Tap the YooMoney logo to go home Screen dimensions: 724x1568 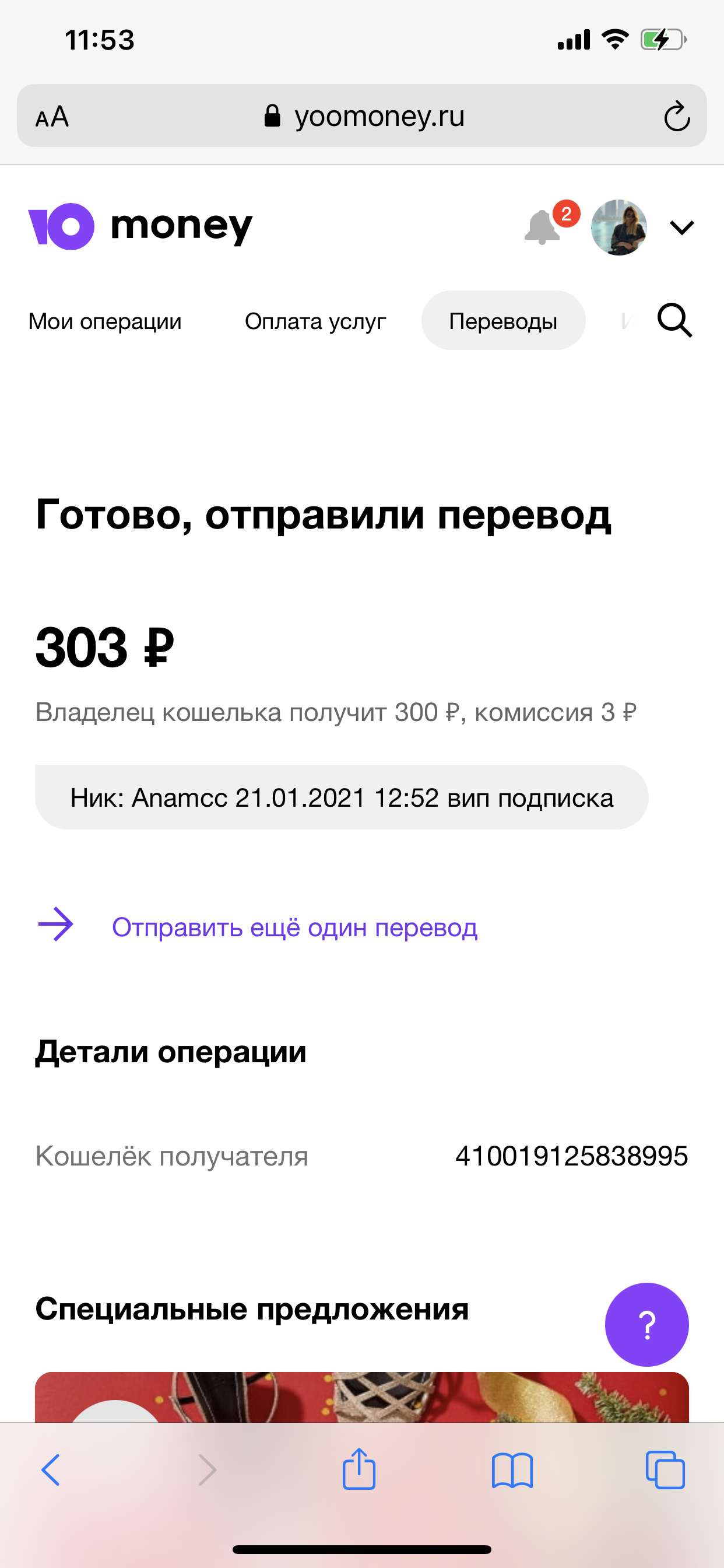pos(140,226)
